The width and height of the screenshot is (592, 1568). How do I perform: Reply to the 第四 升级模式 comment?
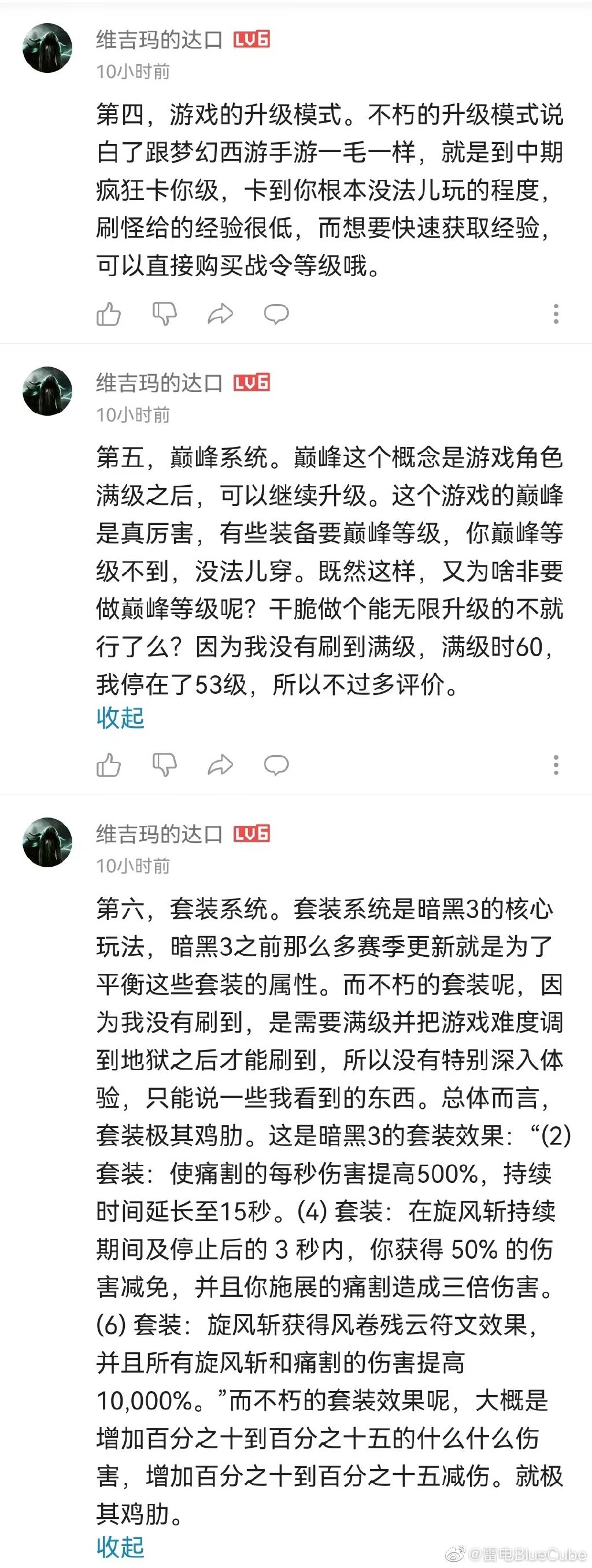click(x=276, y=314)
